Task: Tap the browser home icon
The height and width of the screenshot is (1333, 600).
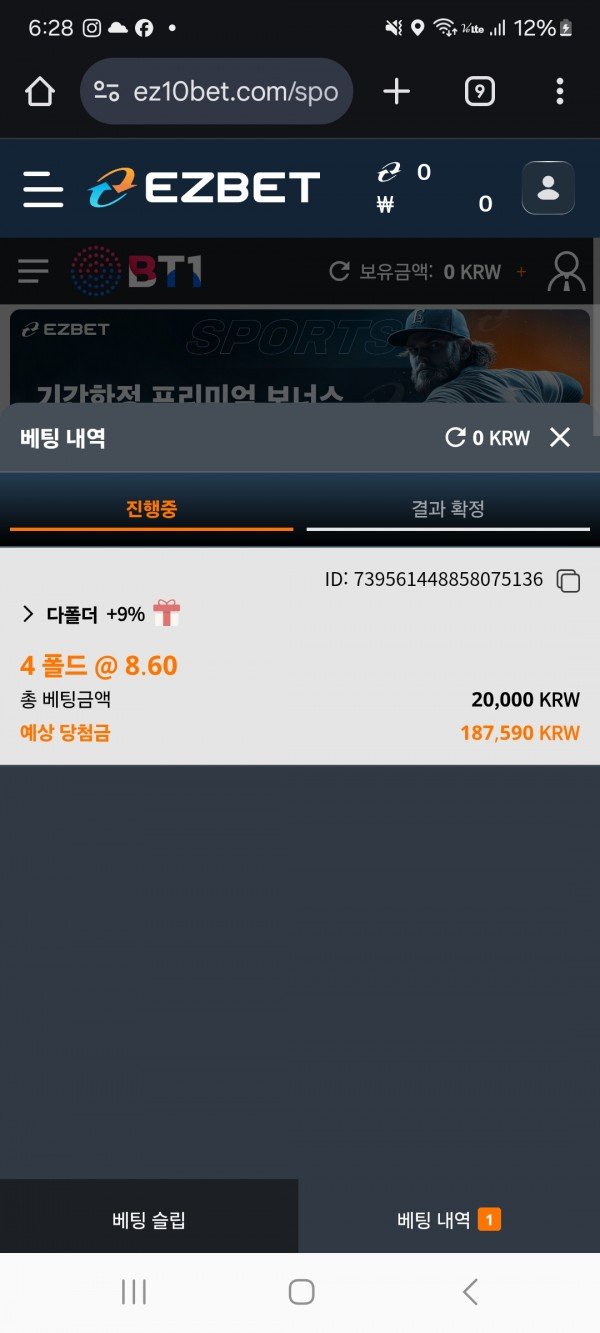Action: tap(40, 92)
